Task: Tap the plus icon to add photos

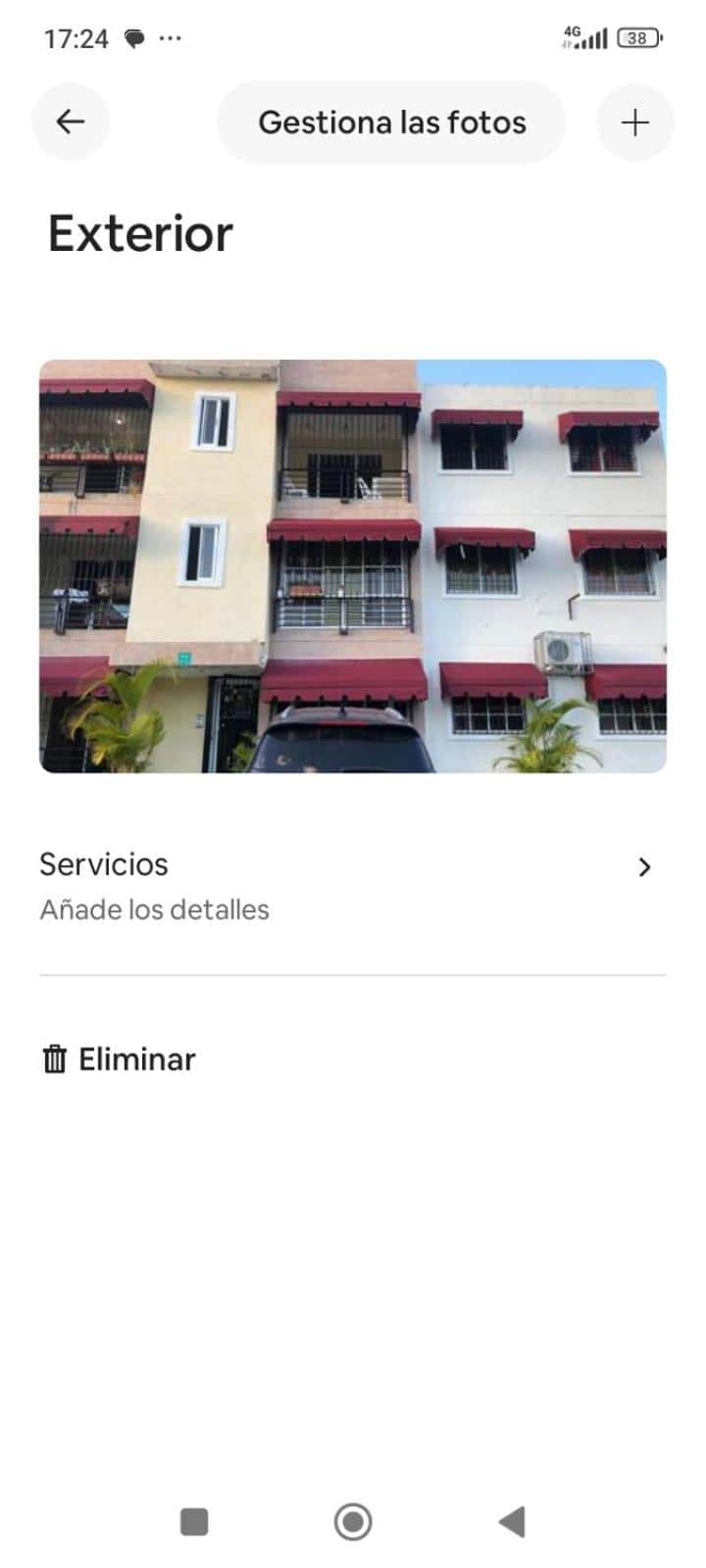Action: [634, 122]
